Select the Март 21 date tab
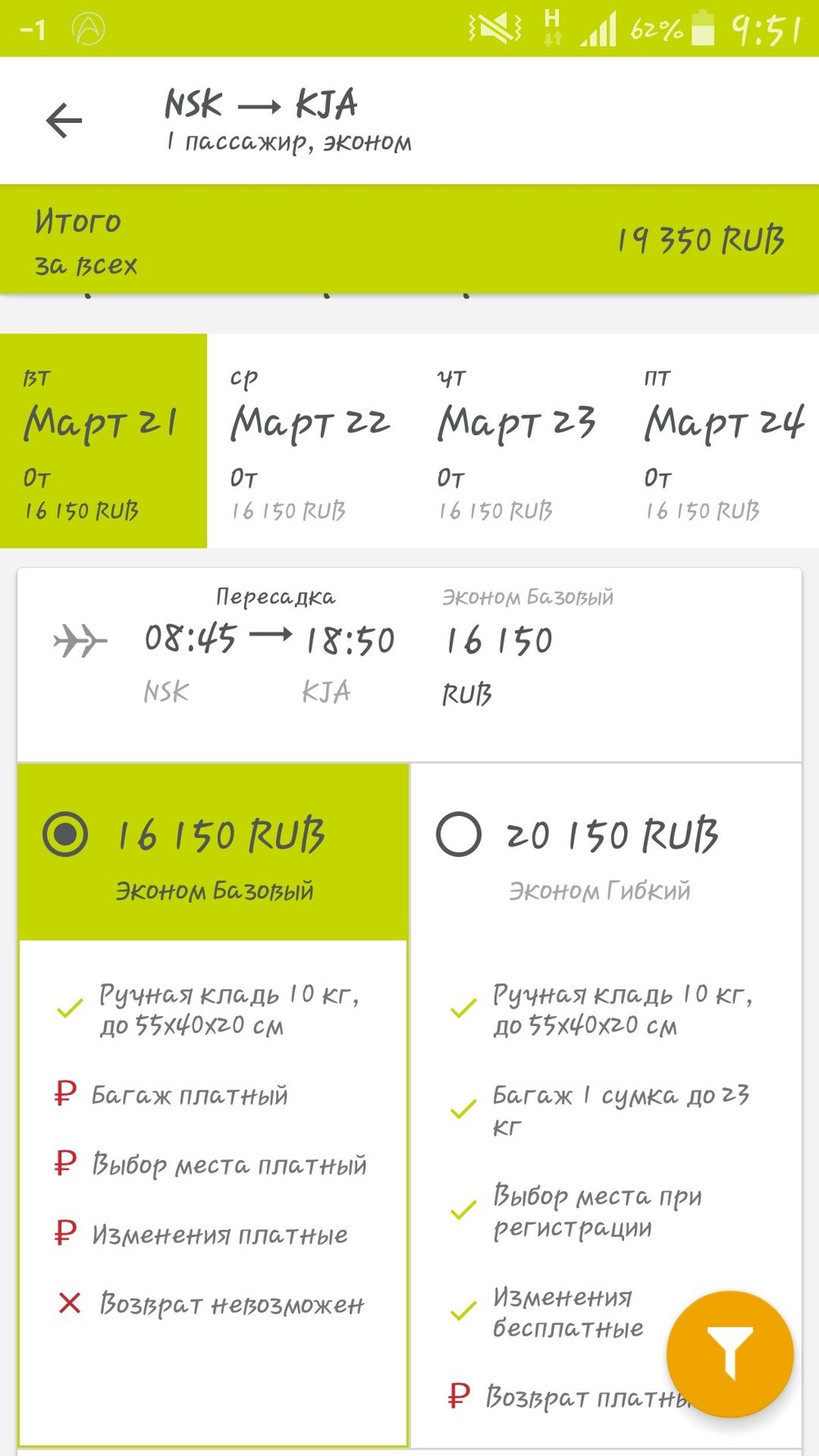Viewport: 819px width, 1456px height. [x=103, y=441]
